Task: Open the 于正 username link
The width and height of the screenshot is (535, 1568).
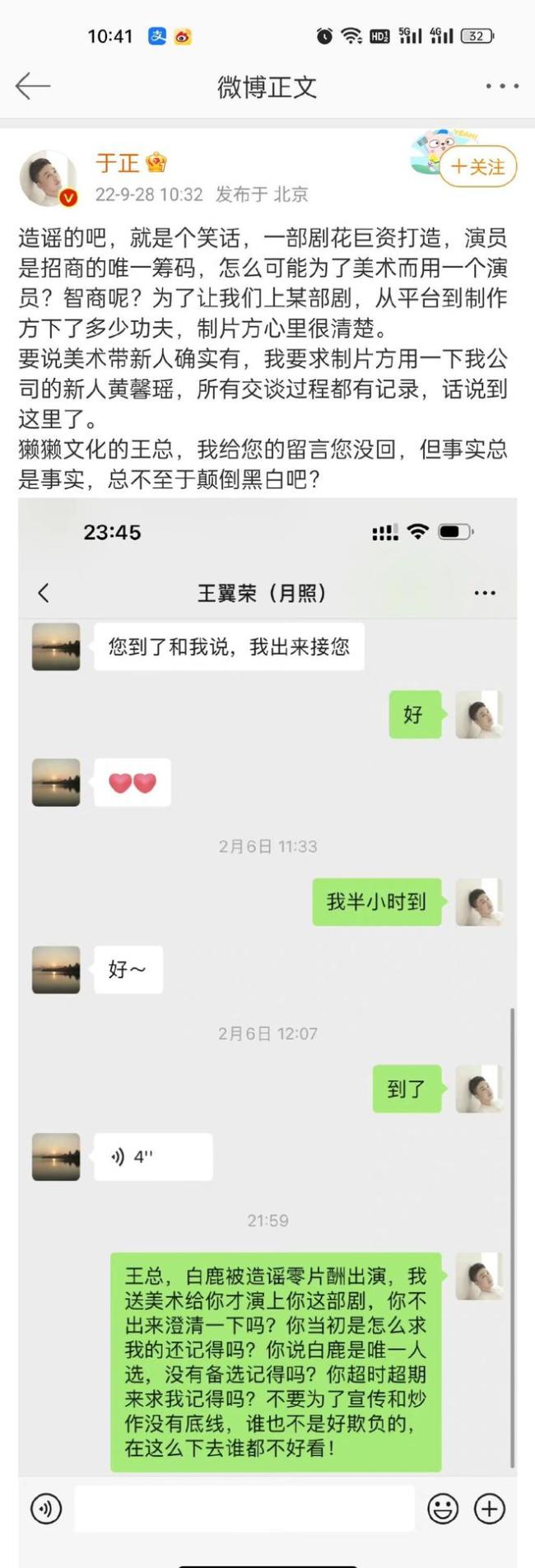Action: 118,163
